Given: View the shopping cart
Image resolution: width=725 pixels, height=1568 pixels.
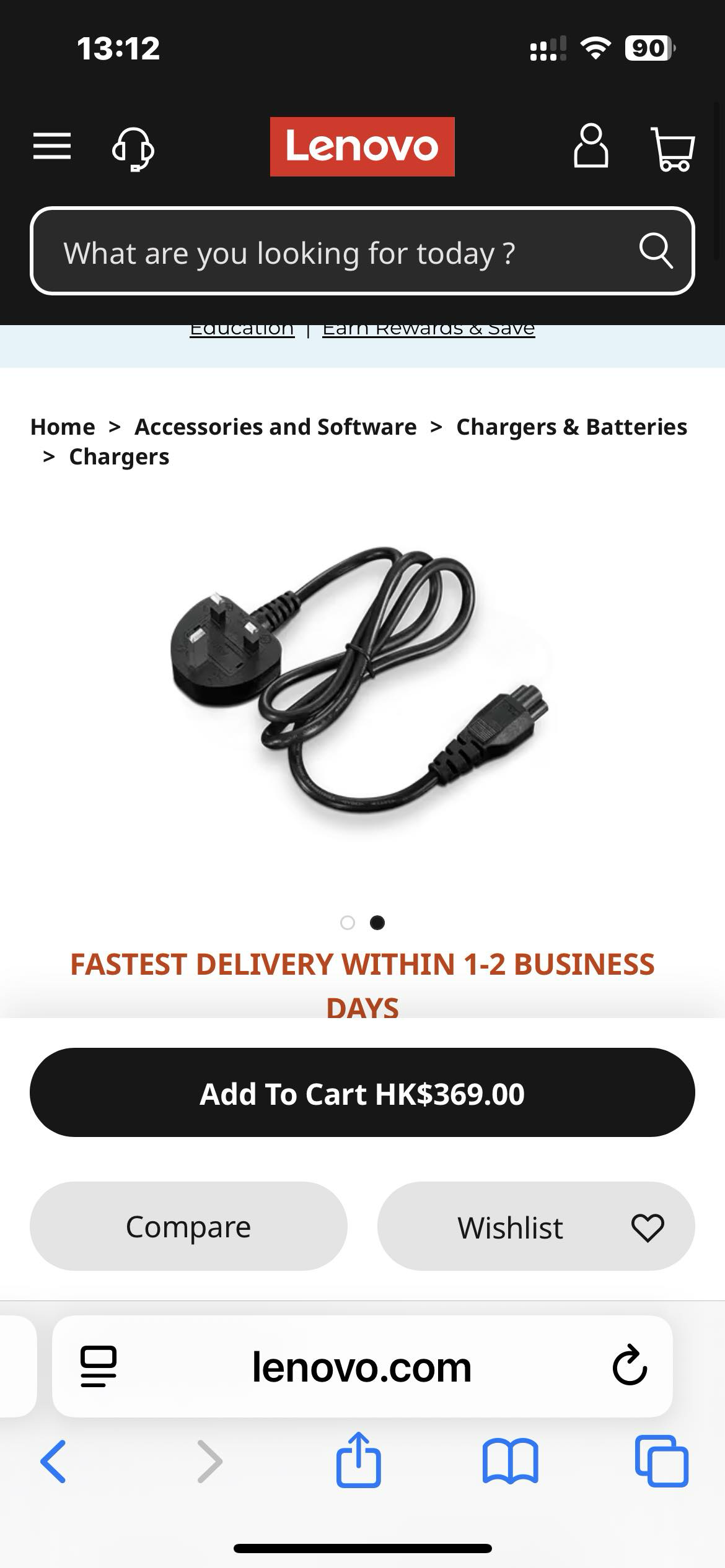Looking at the screenshot, I should point(672,149).
